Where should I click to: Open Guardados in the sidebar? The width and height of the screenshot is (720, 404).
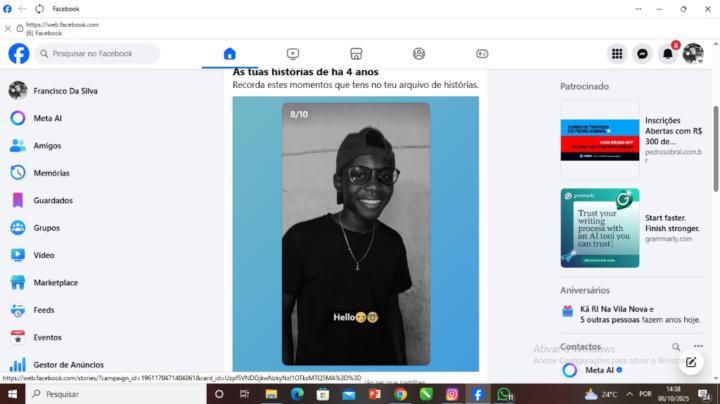point(52,200)
